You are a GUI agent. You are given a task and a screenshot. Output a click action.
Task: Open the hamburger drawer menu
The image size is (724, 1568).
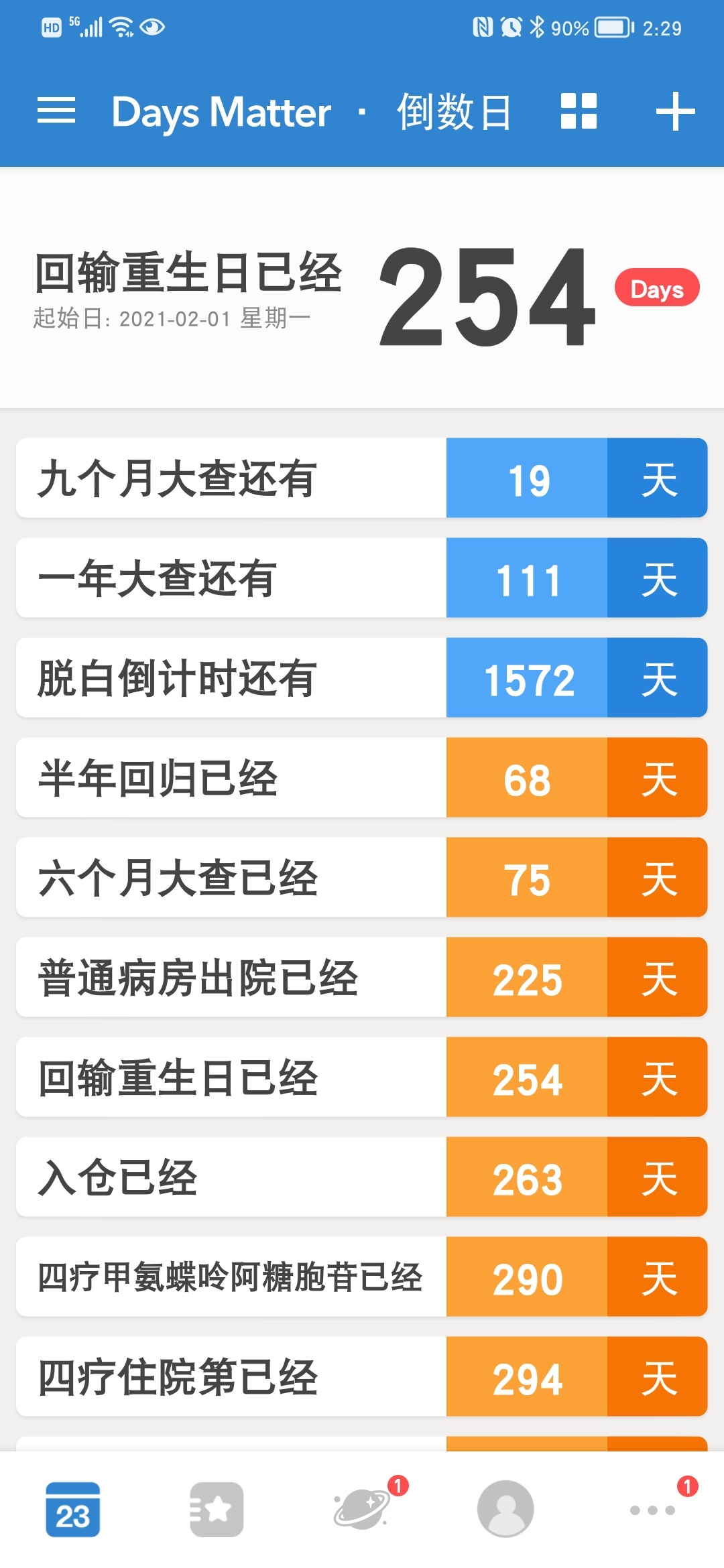[x=56, y=111]
